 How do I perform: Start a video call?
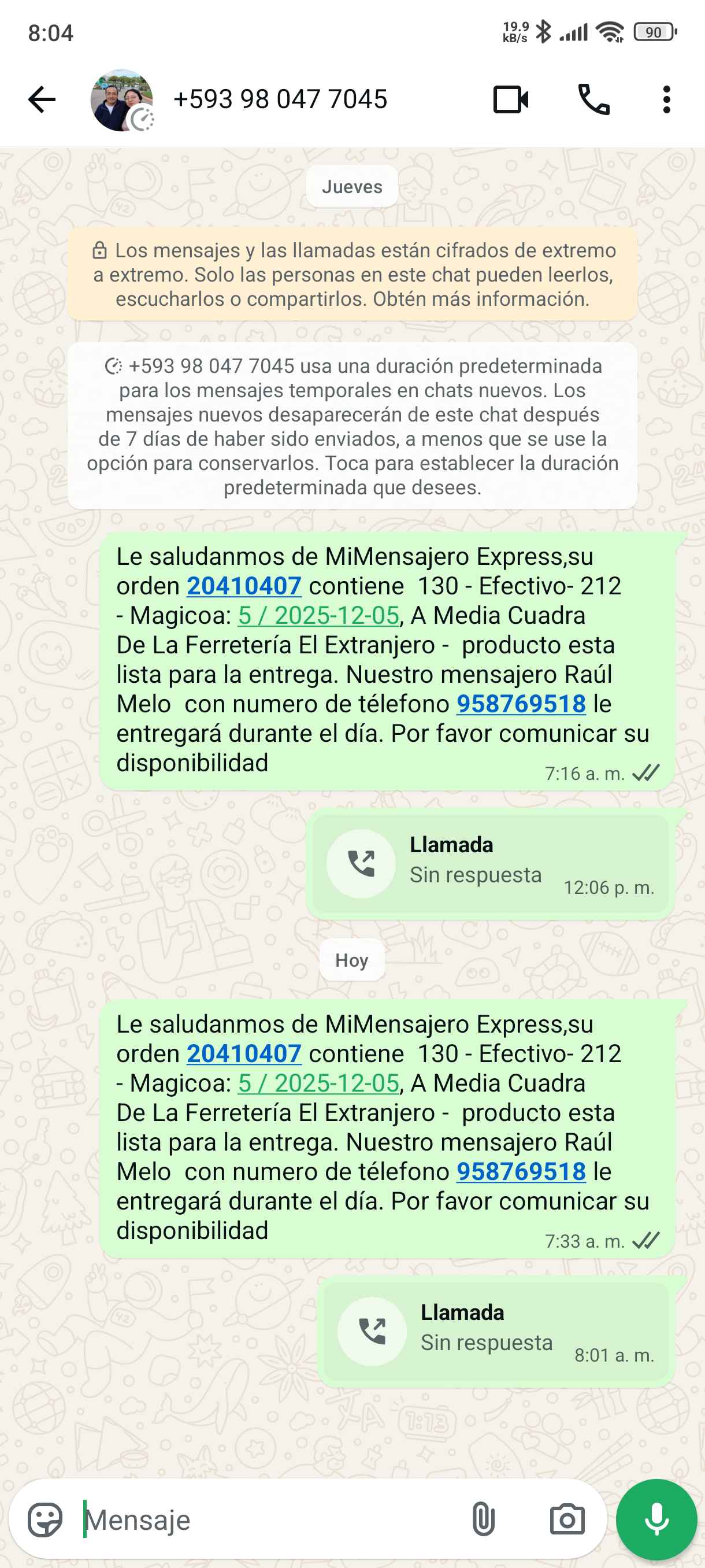510,99
